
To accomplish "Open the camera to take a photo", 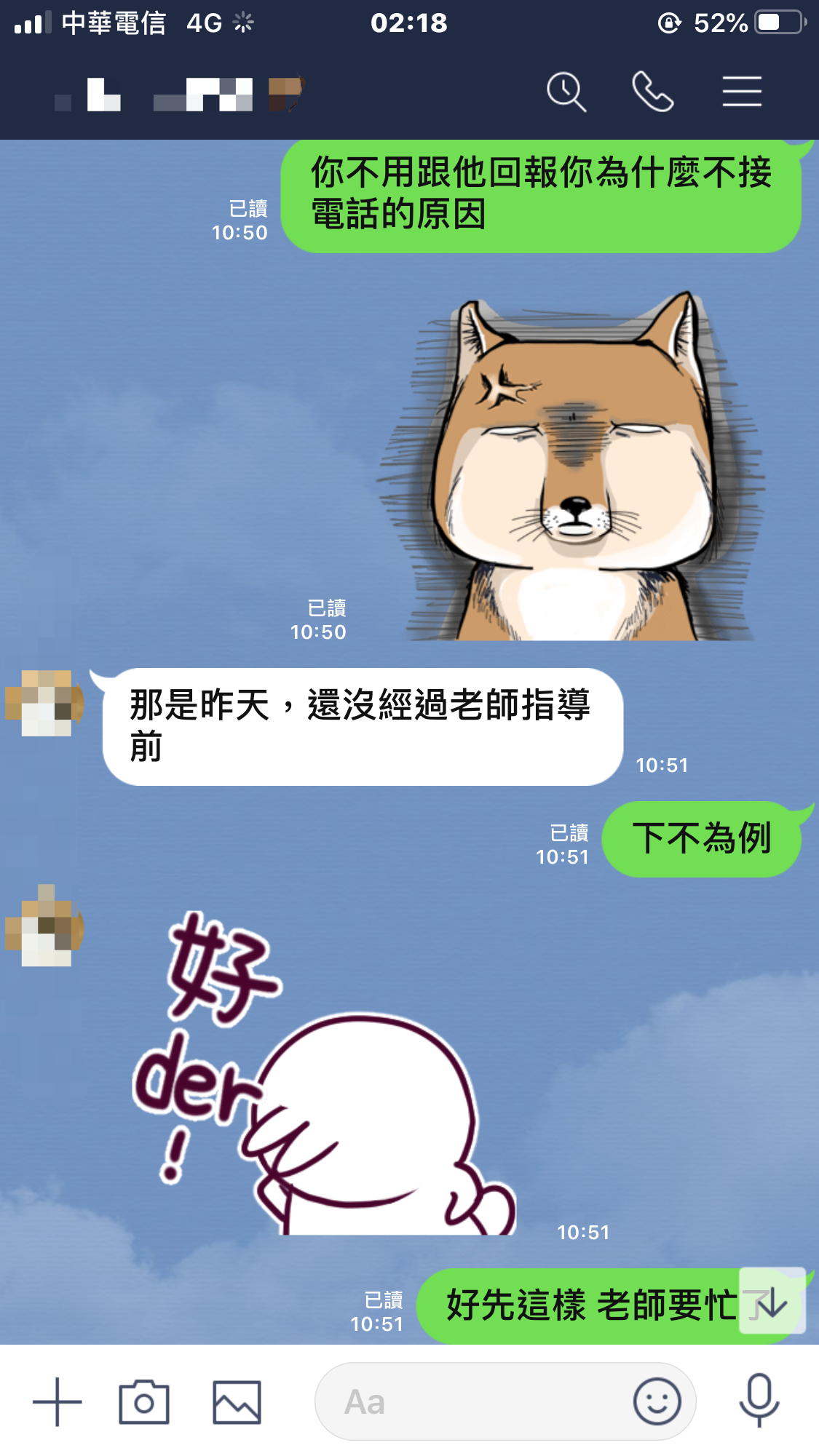I will (x=144, y=1401).
